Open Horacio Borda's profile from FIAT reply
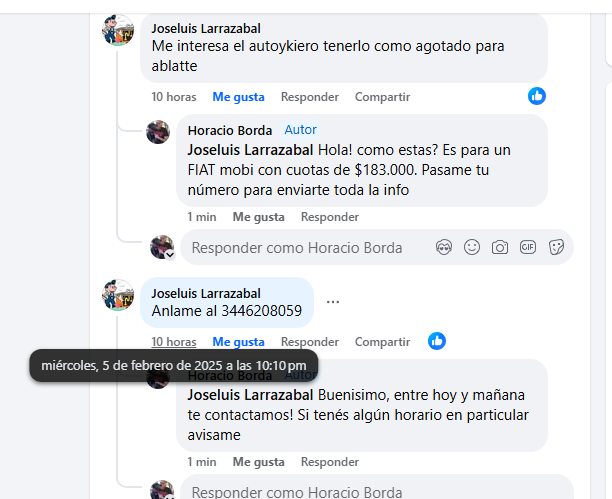The width and height of the screenshot is (612, 499). 229,130
